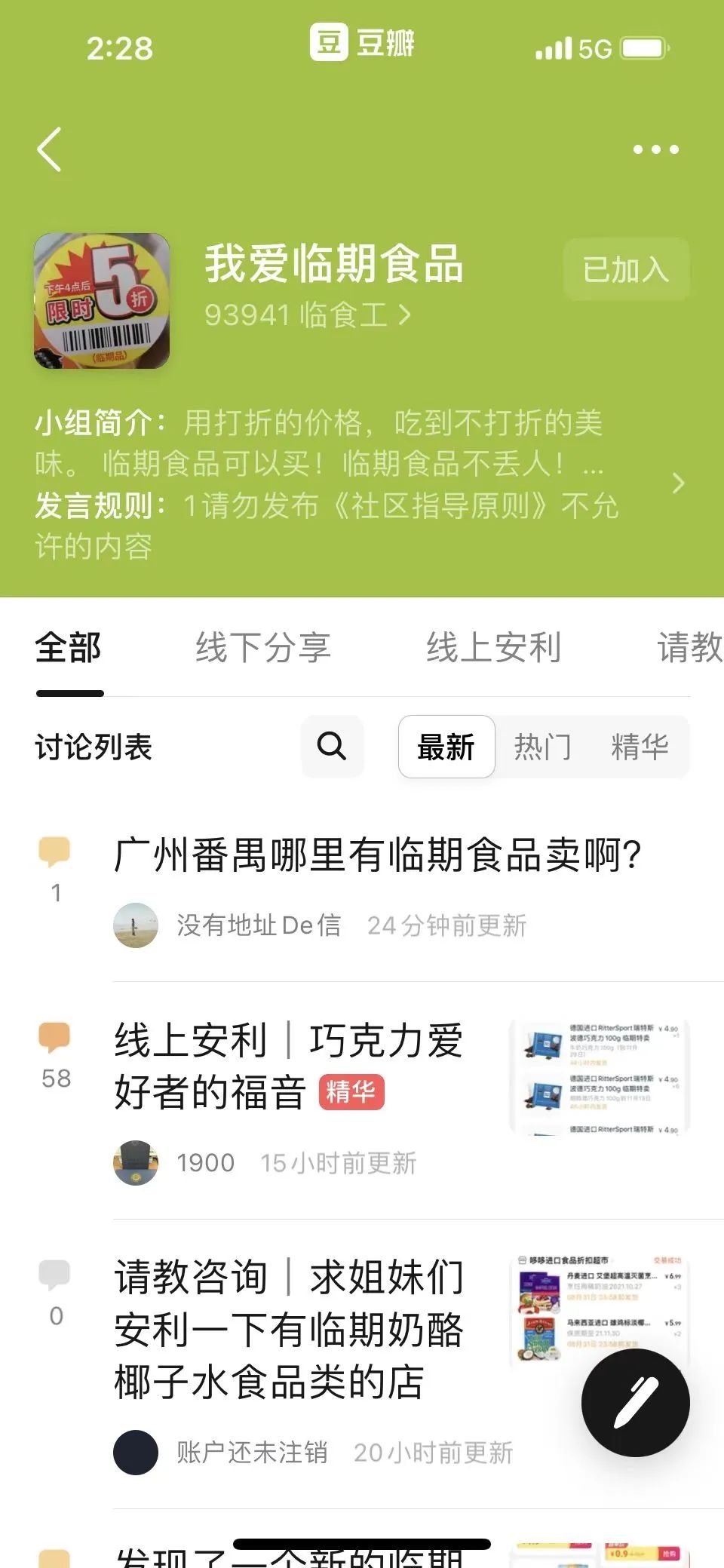Open the three-dot more options menu

click(655, 148)
